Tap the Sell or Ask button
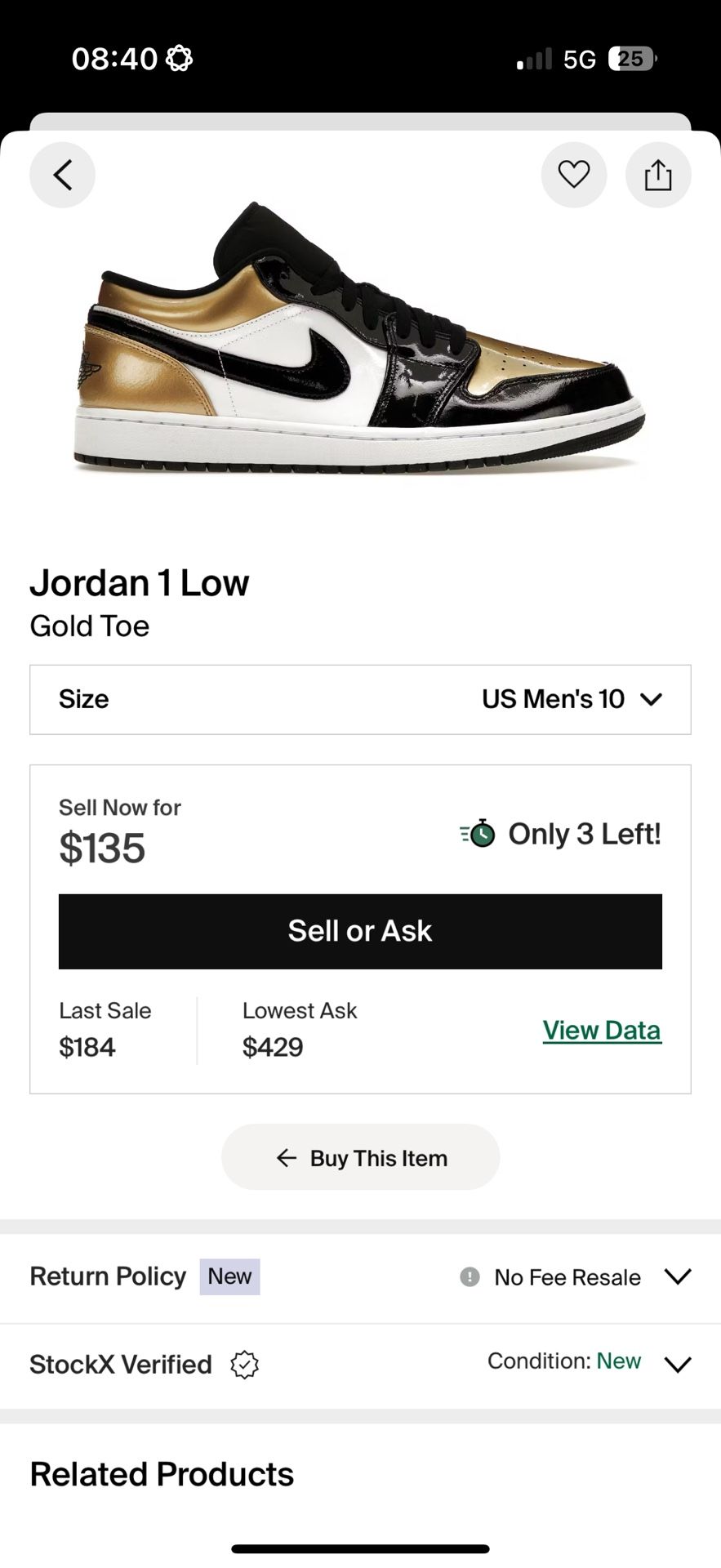Viewport: 721px width, 1568px height. [x=359, y=931]
